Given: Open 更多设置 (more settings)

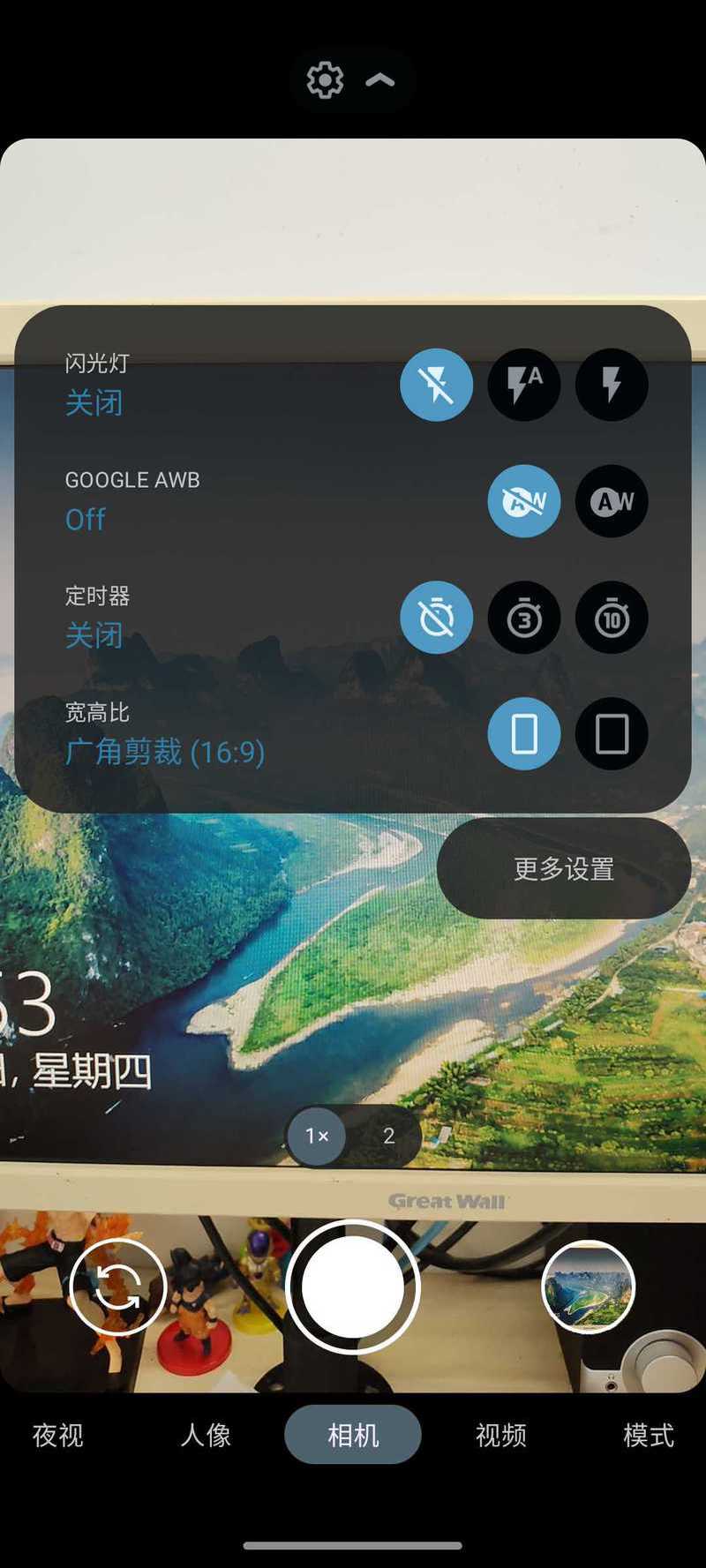Looking at the screenshot, I should click(564, 868).
